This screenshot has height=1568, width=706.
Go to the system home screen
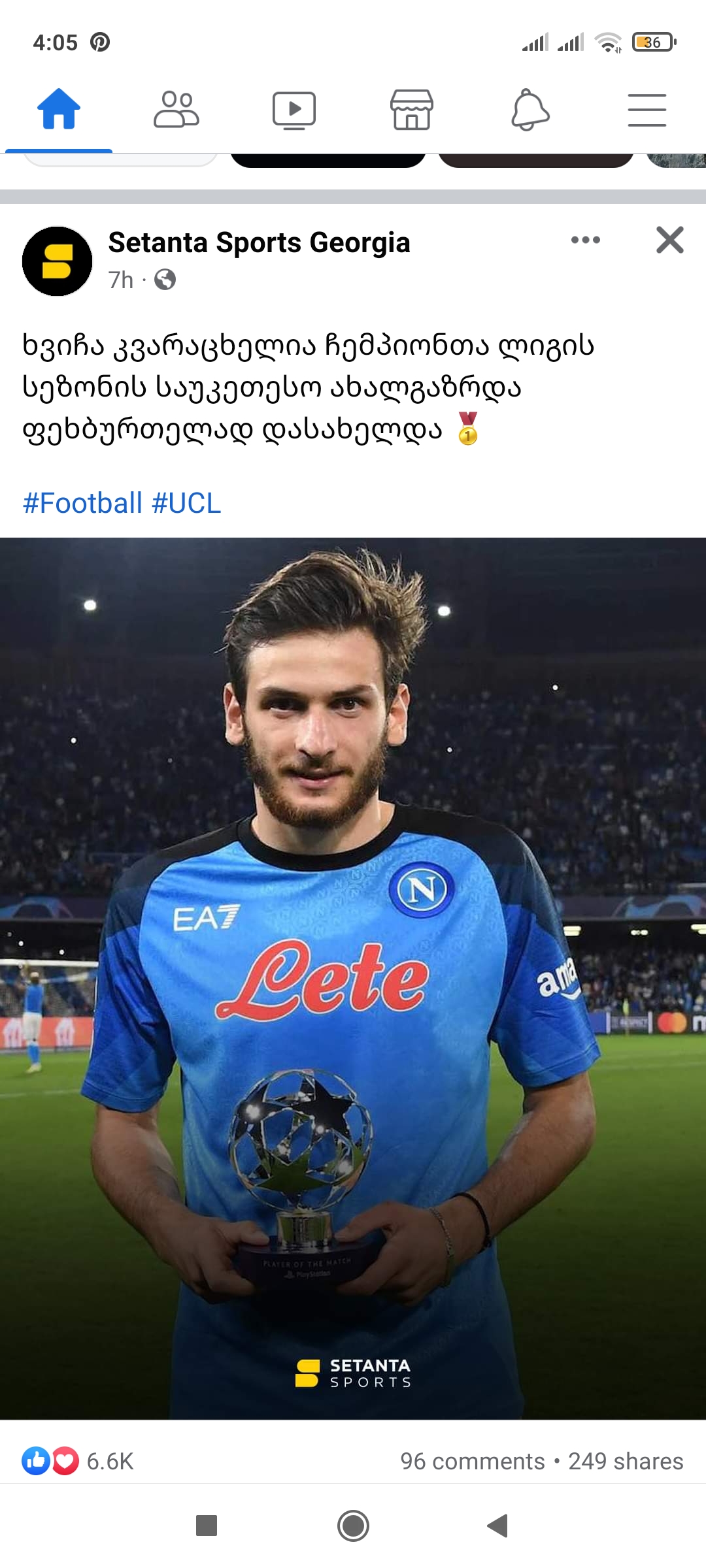[x=353, y=1526]
